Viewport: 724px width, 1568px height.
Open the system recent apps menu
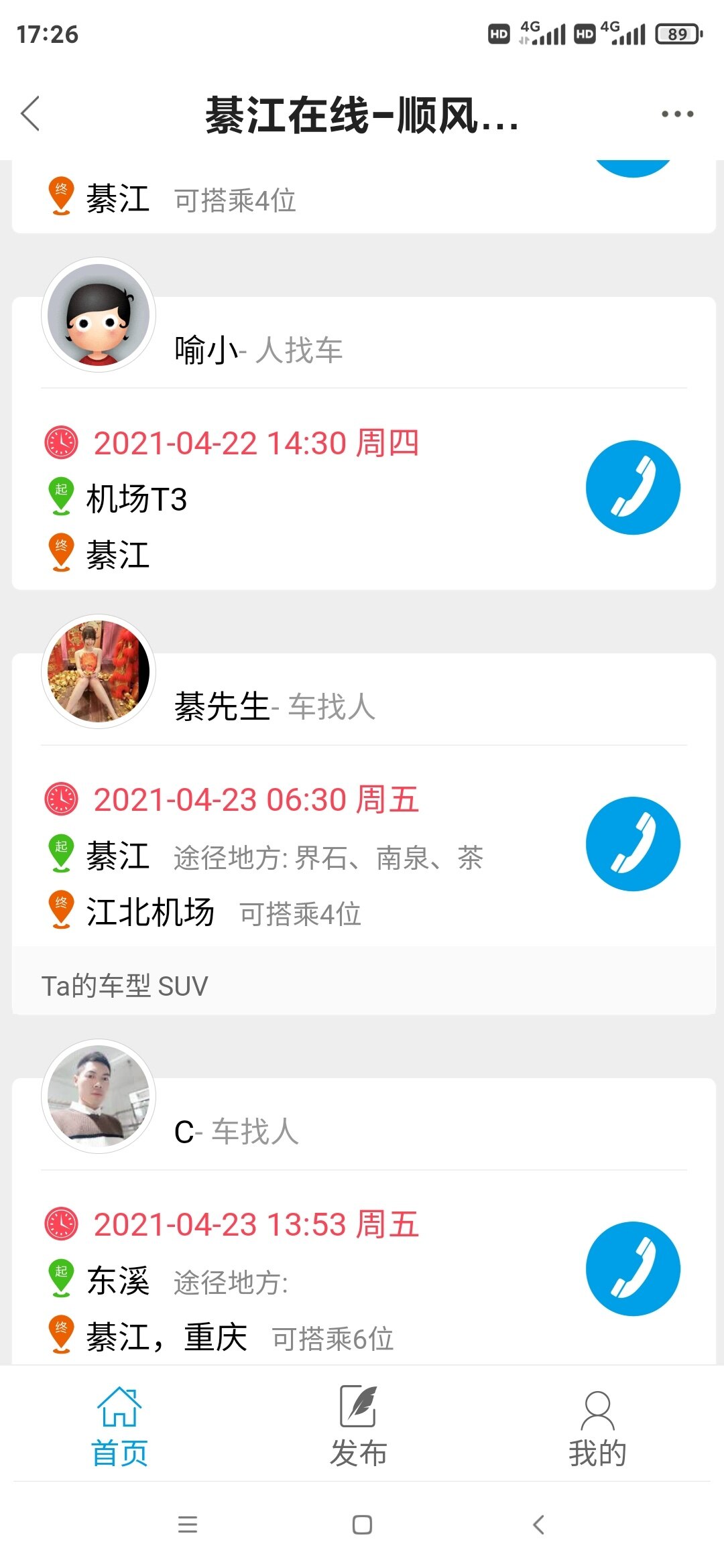click(188, 1525)
